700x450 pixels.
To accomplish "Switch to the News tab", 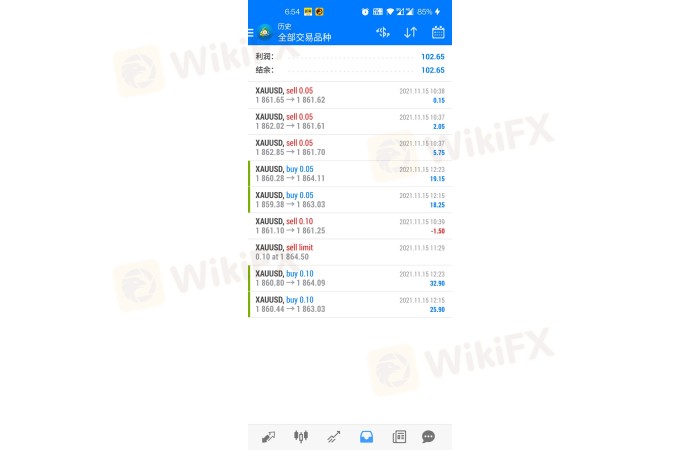I will [x=399, y=436].
